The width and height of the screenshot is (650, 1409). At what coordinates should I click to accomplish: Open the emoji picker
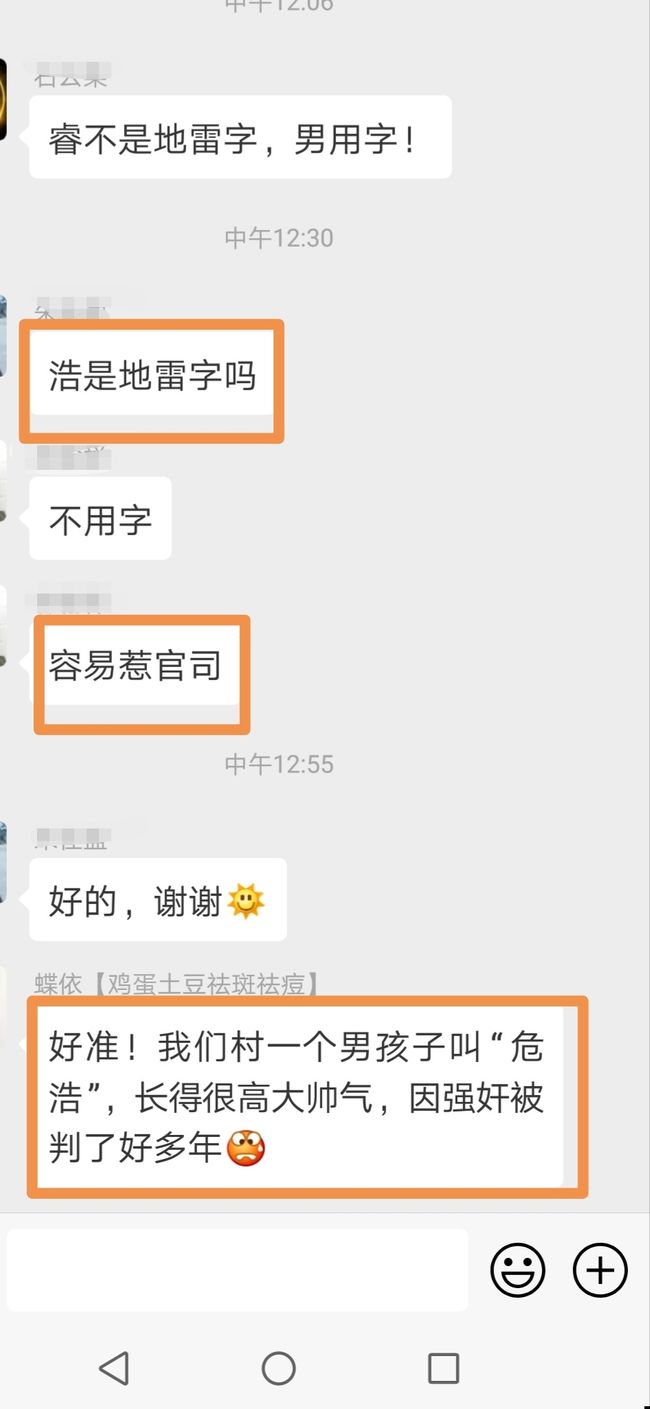click(x=518, y=1270)
